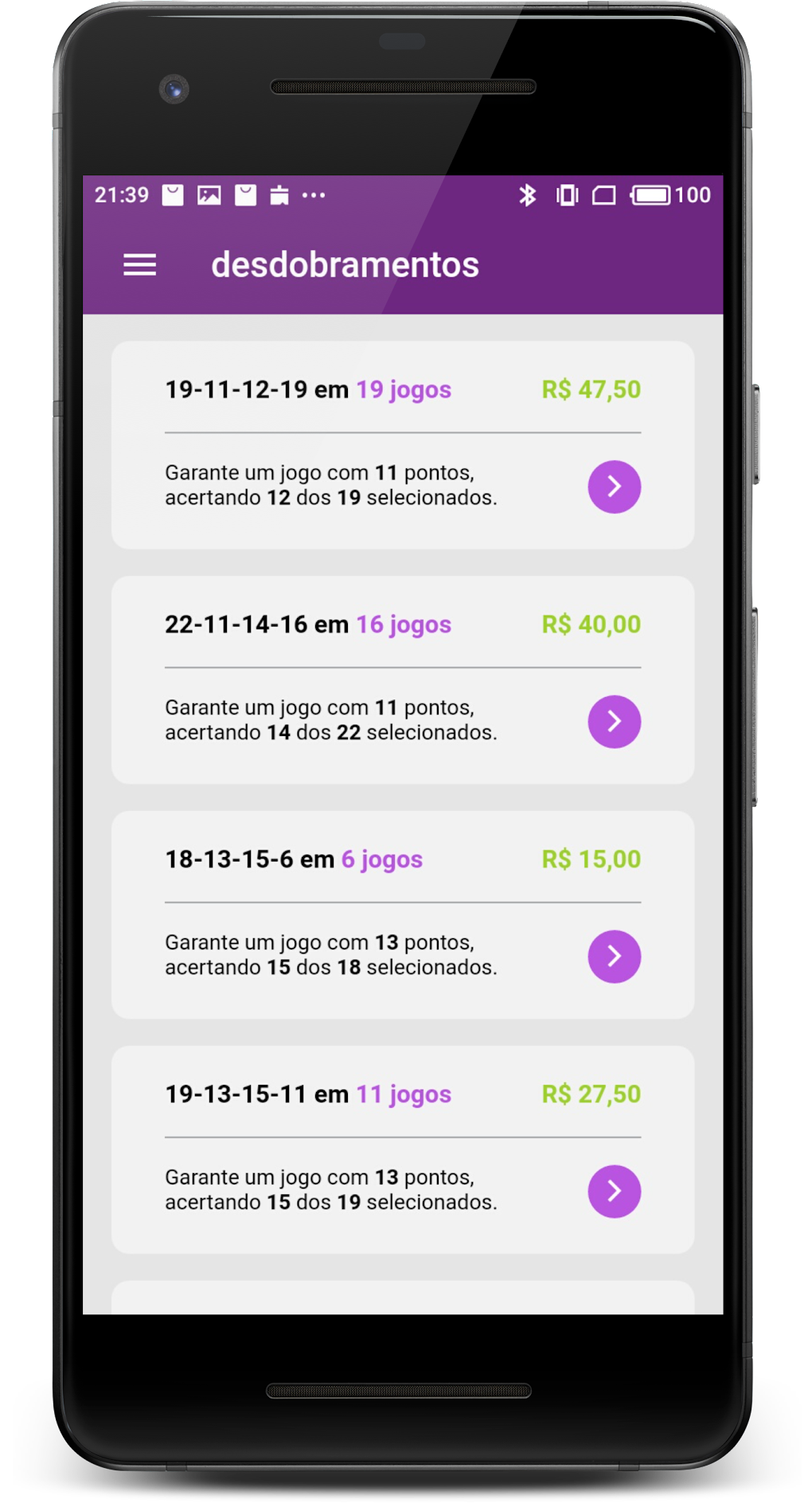Open the 16 jogos card priced R$ 40,00
This screenshot has width=812, height=1503.
click(403, 680)
